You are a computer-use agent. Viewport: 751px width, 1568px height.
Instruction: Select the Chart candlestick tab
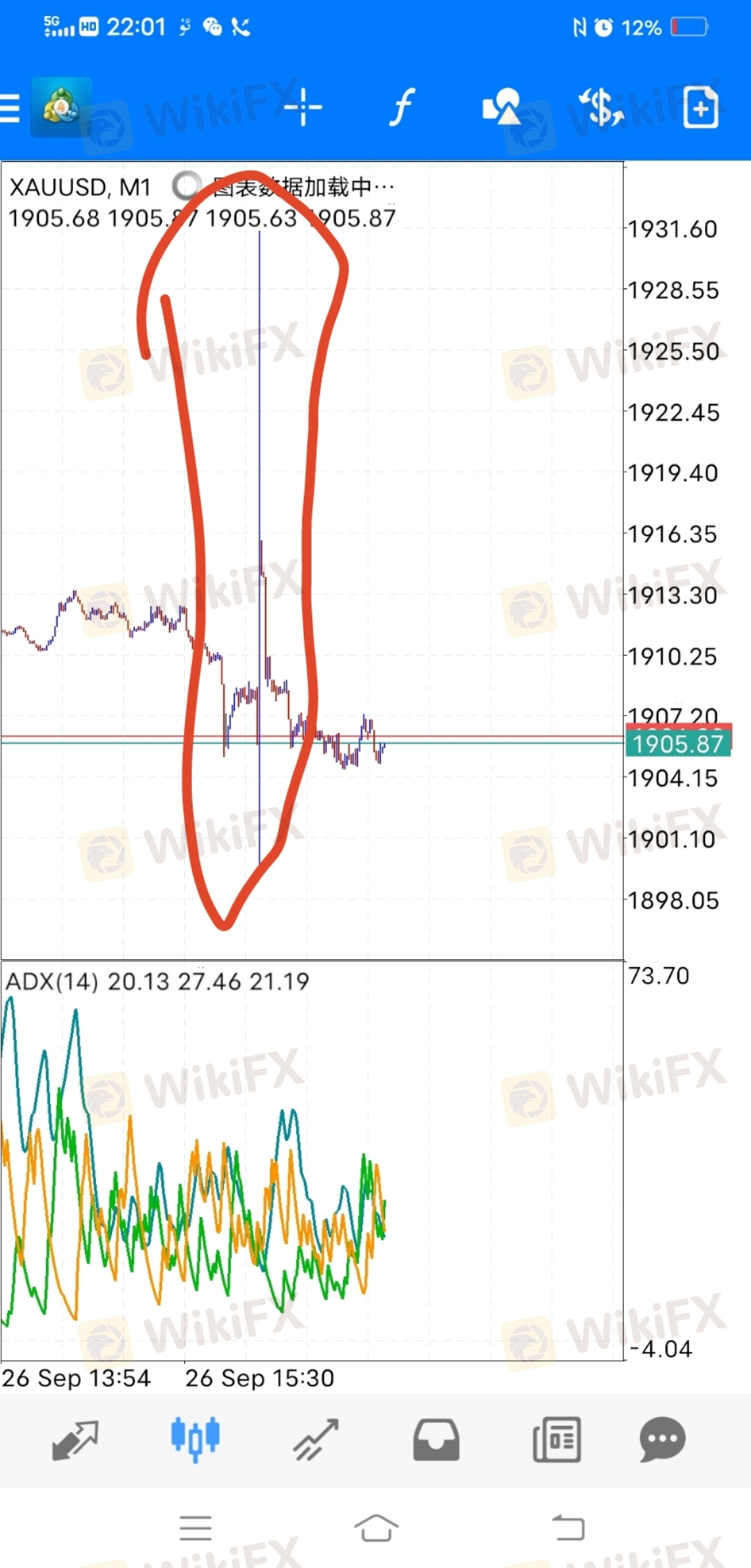195,1439
